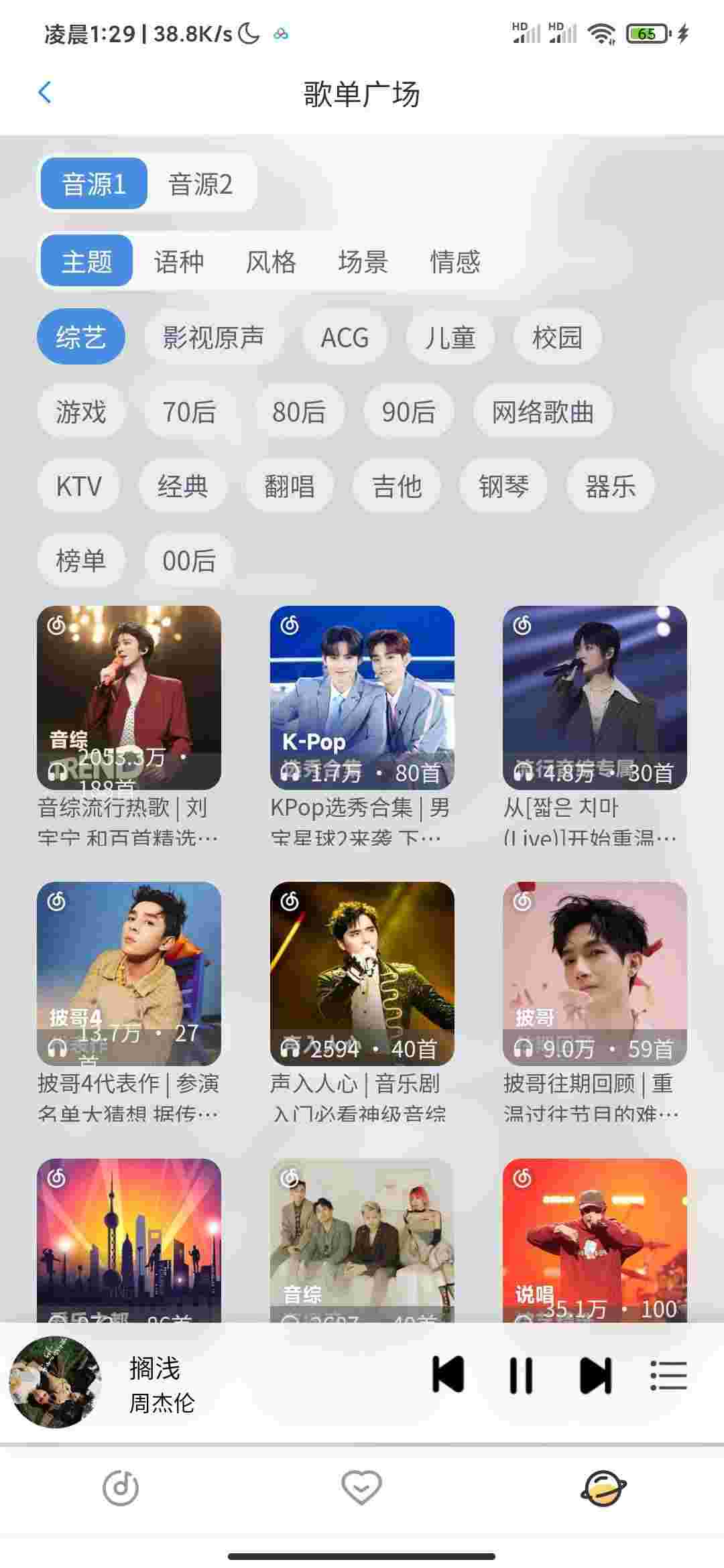Open the 音综流行热歌 playlist
724x1568 pixels.
point(129,698)
